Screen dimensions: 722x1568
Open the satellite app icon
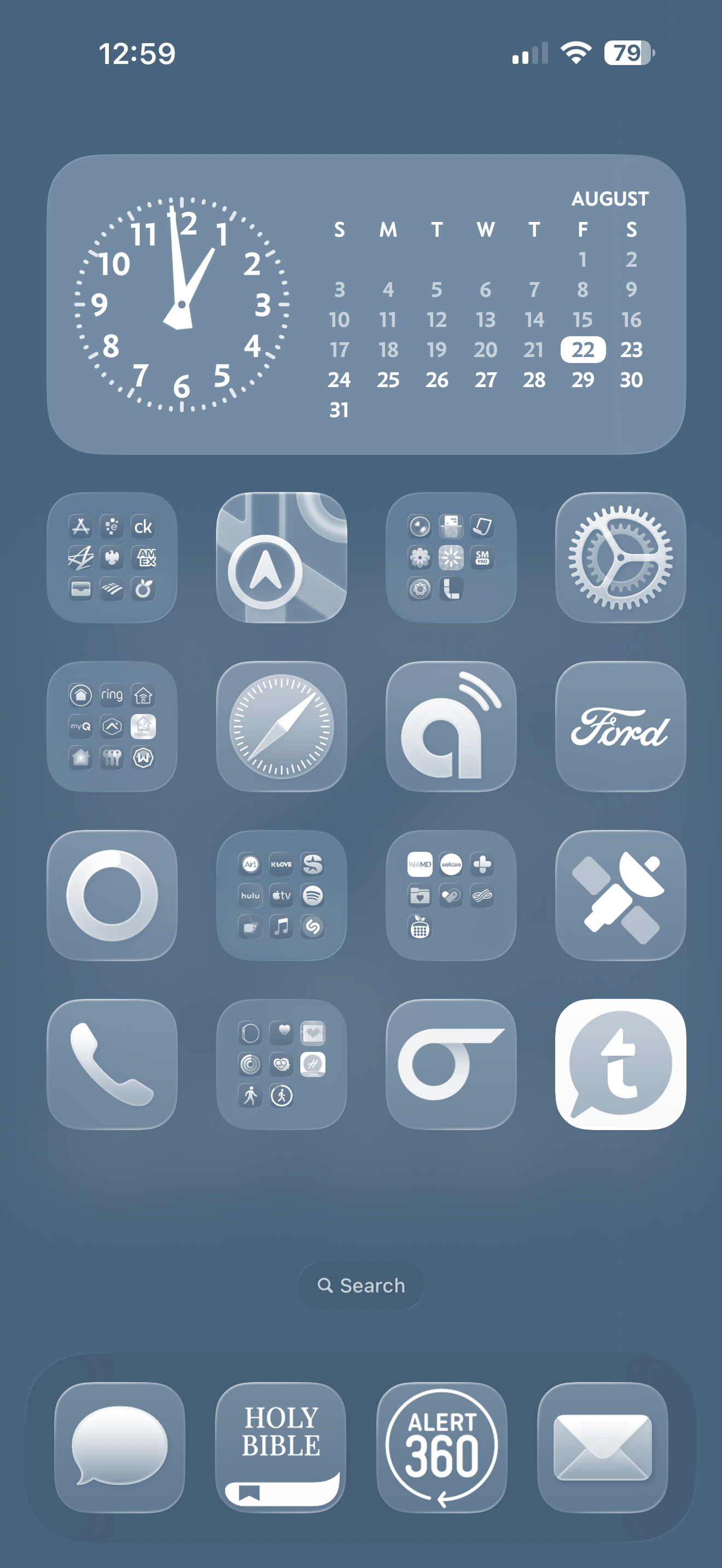[620, 896]
